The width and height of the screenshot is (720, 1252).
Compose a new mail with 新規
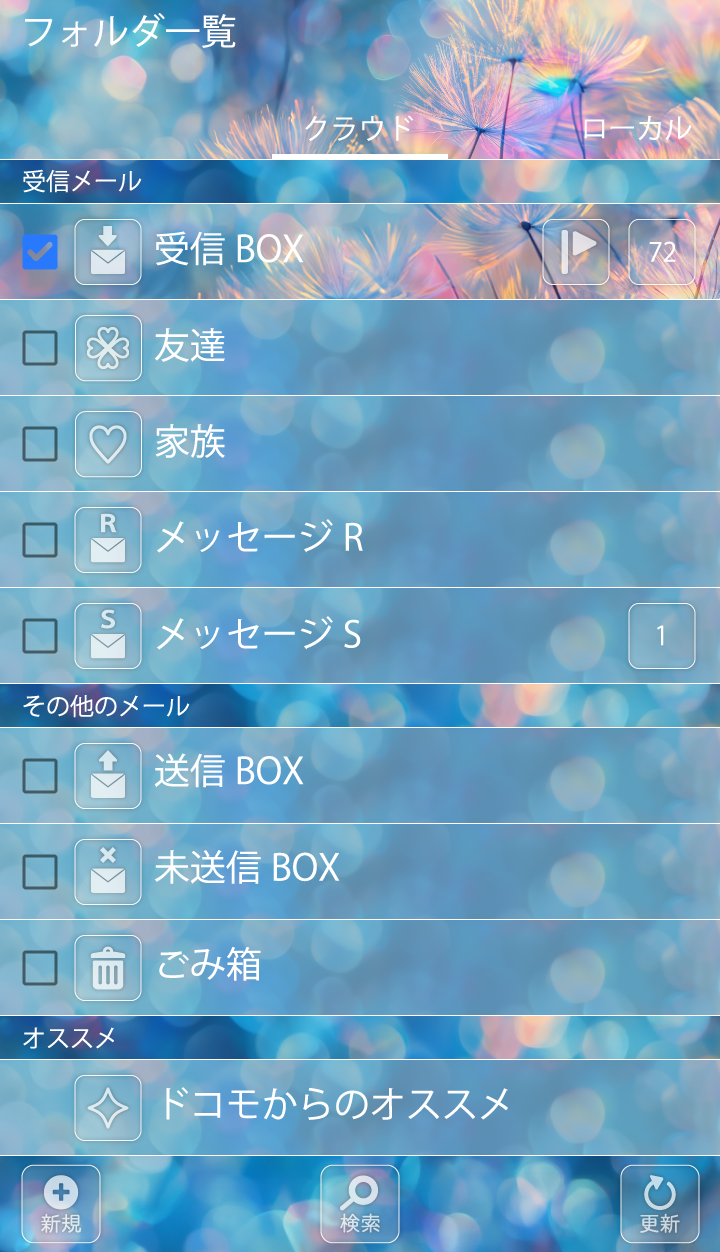point(61,1204)
